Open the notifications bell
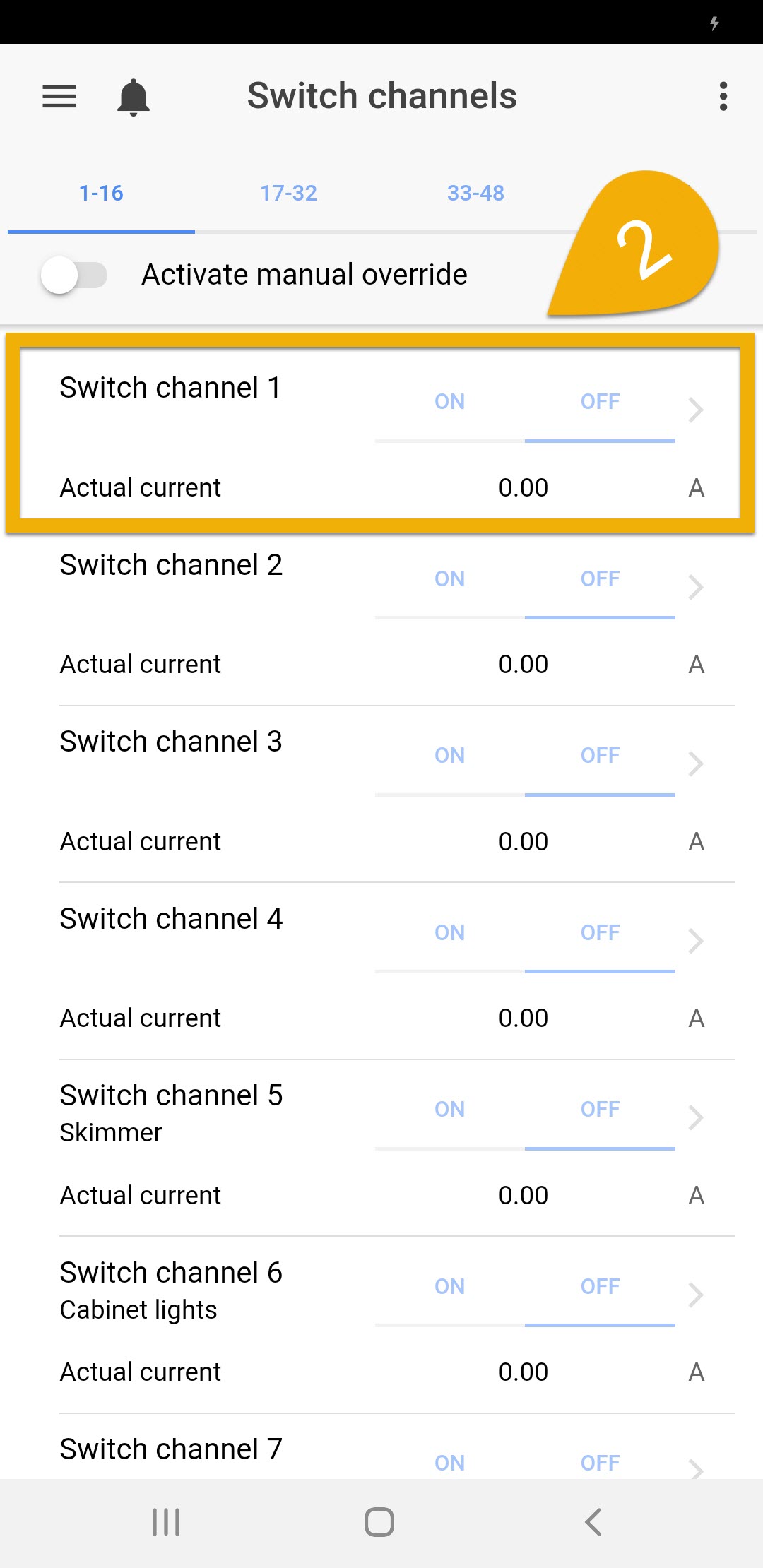This screenshot has width=763, height=1568. tap(133, 97)
